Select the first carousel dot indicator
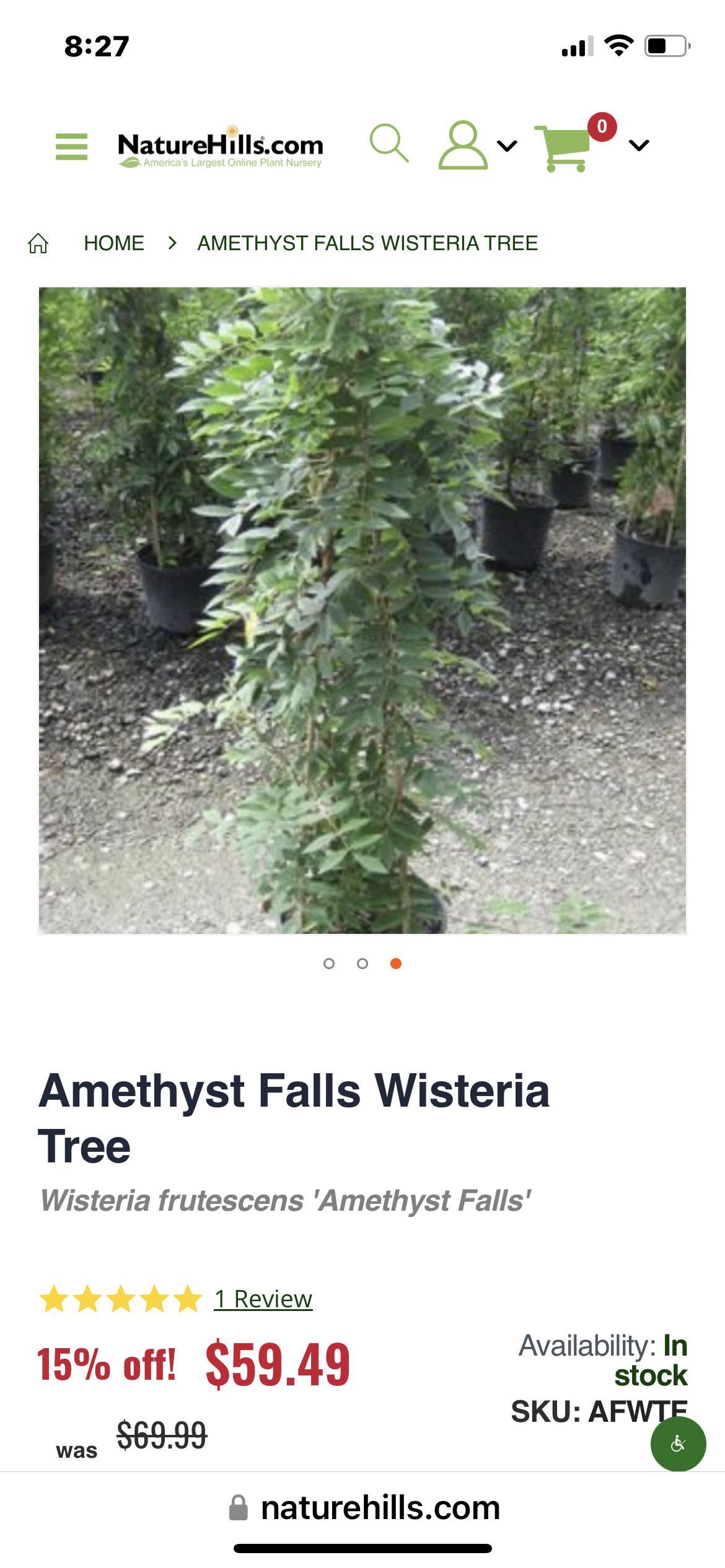 coord(329,964)
